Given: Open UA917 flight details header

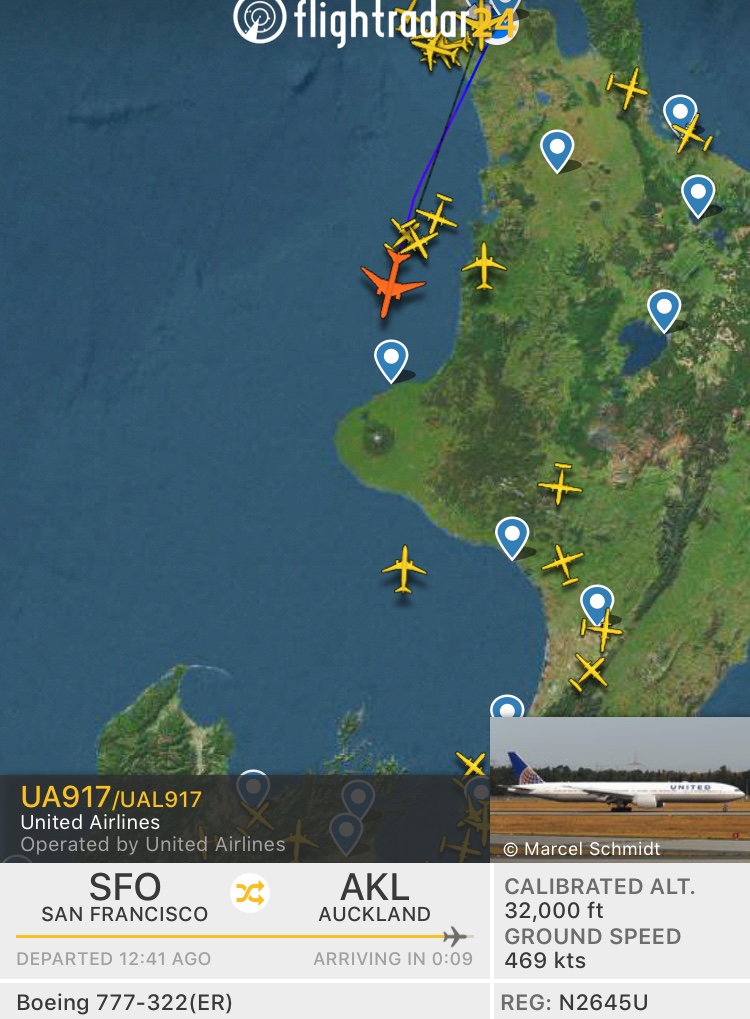Looking at the screenshot, I should [x=111, y=798].
